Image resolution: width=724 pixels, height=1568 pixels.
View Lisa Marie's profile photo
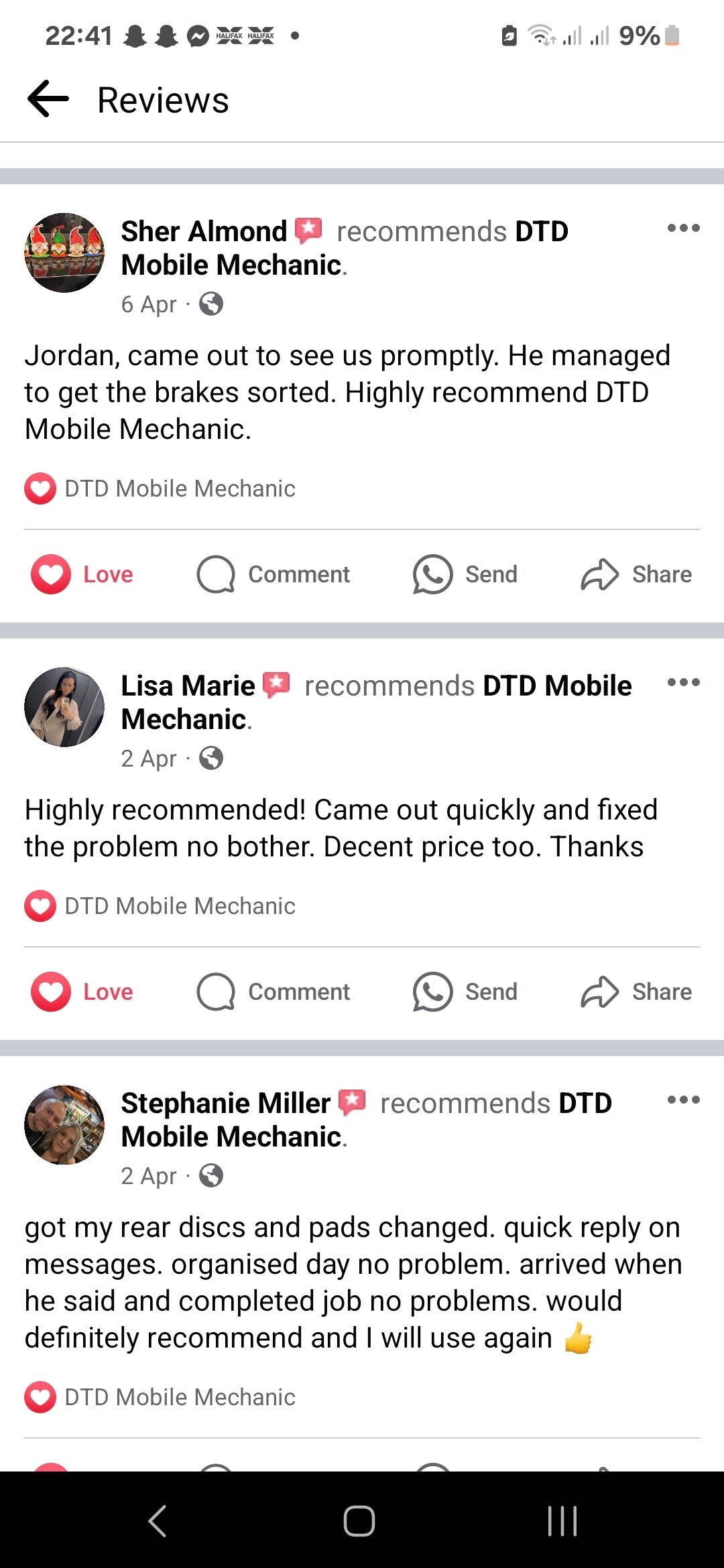(64, 707)
